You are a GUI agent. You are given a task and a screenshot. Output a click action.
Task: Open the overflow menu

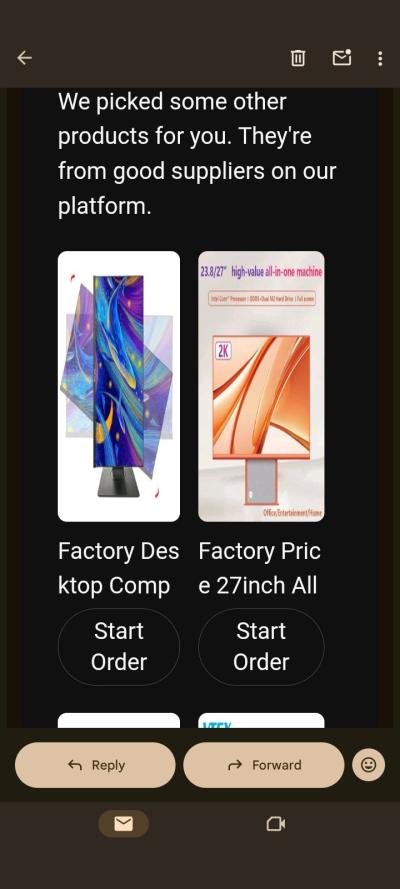click(x=380, y=58)
